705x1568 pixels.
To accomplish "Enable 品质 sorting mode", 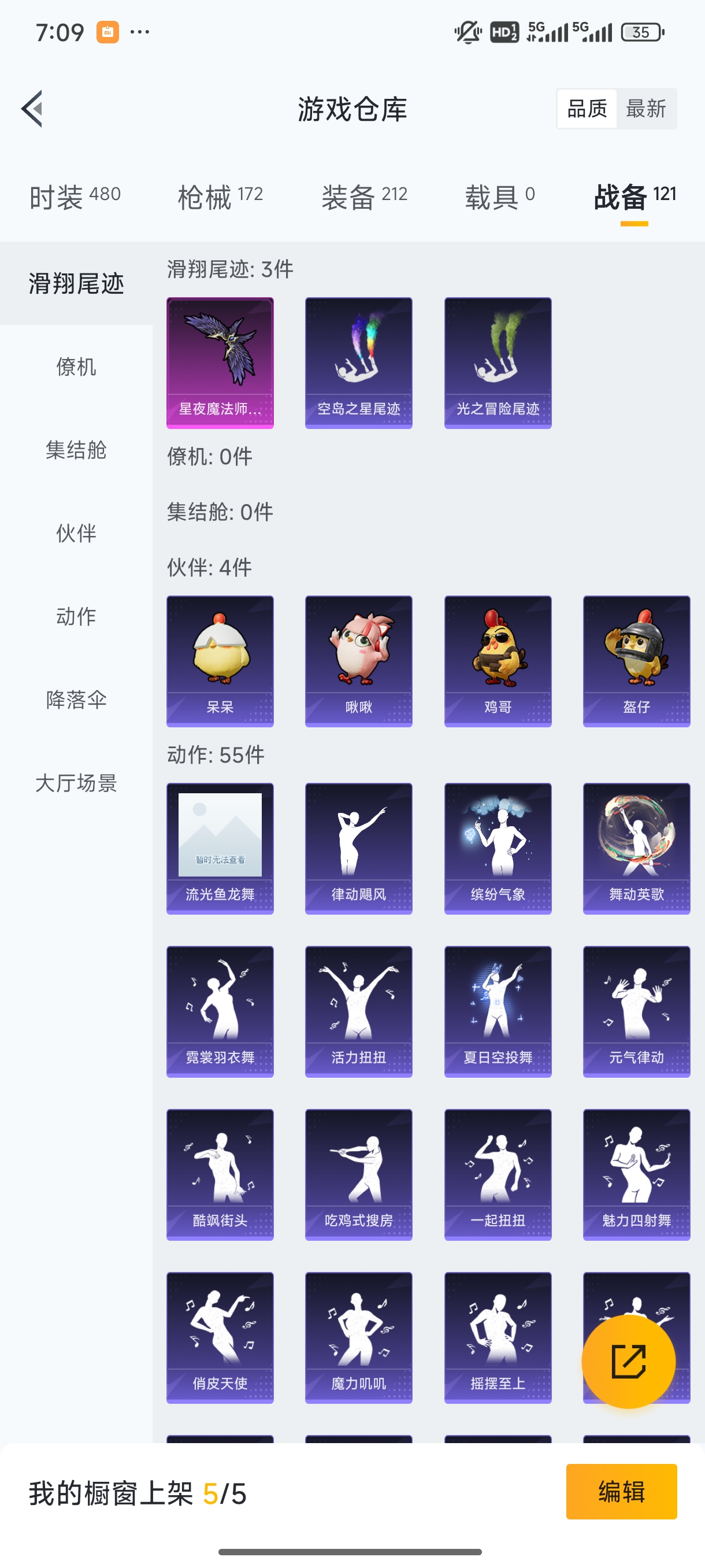I will click(587, 108).
